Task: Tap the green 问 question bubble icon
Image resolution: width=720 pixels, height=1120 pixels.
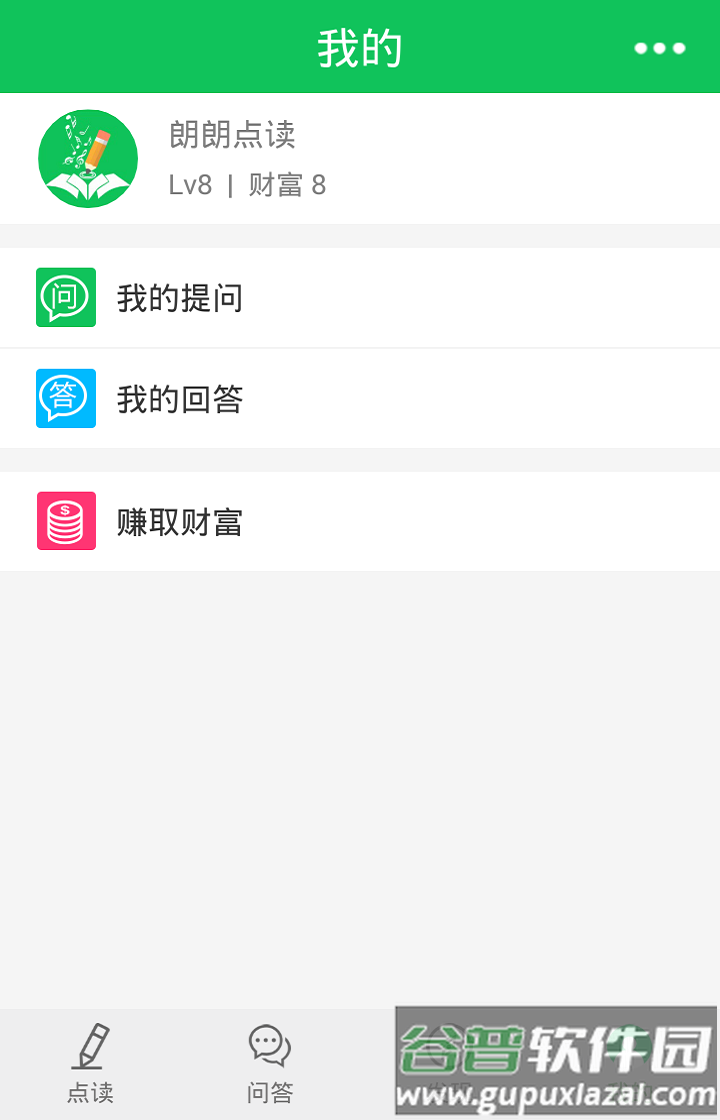Action: pos(66,297)
